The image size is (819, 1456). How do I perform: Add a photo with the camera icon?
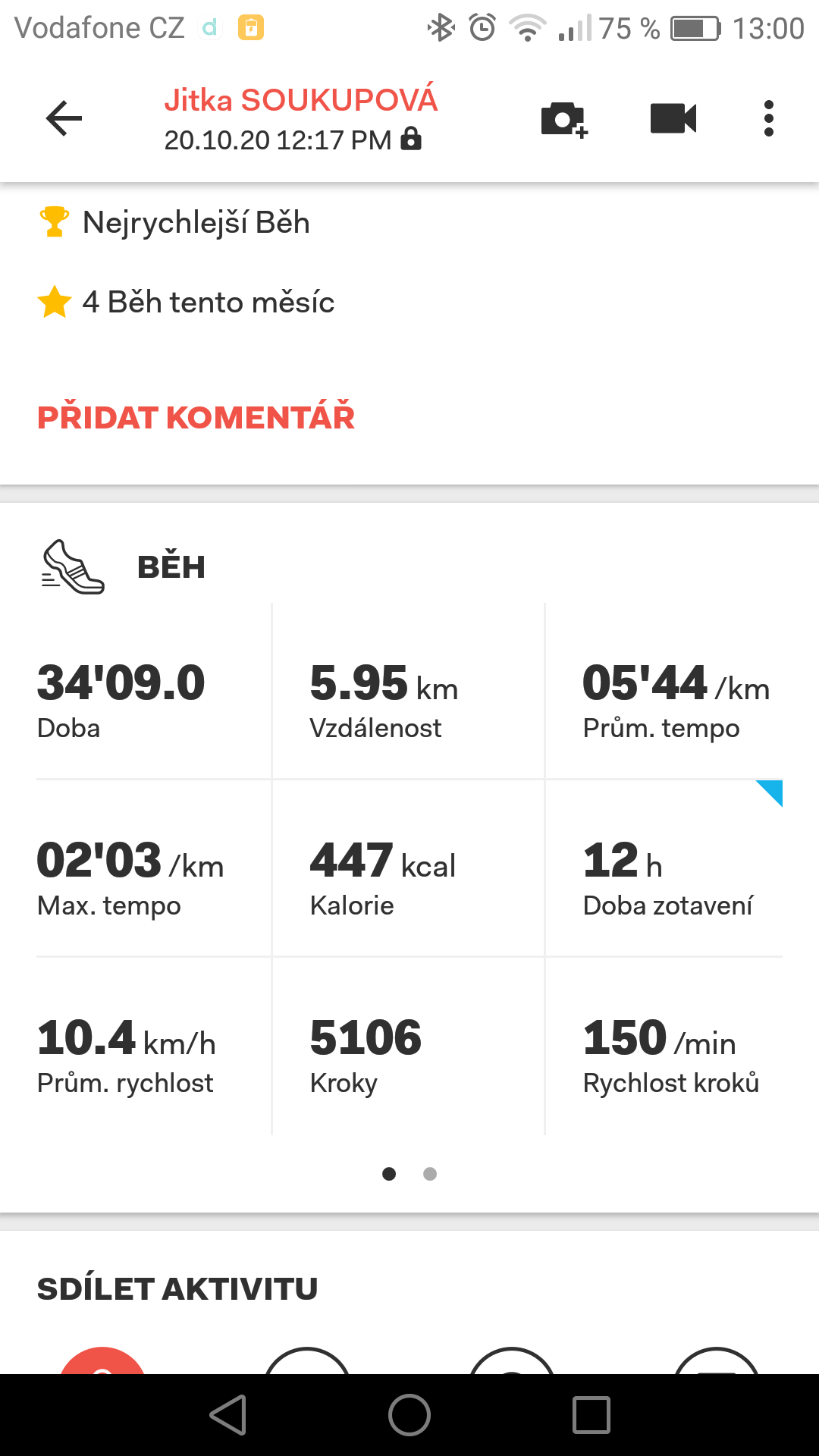563,119
